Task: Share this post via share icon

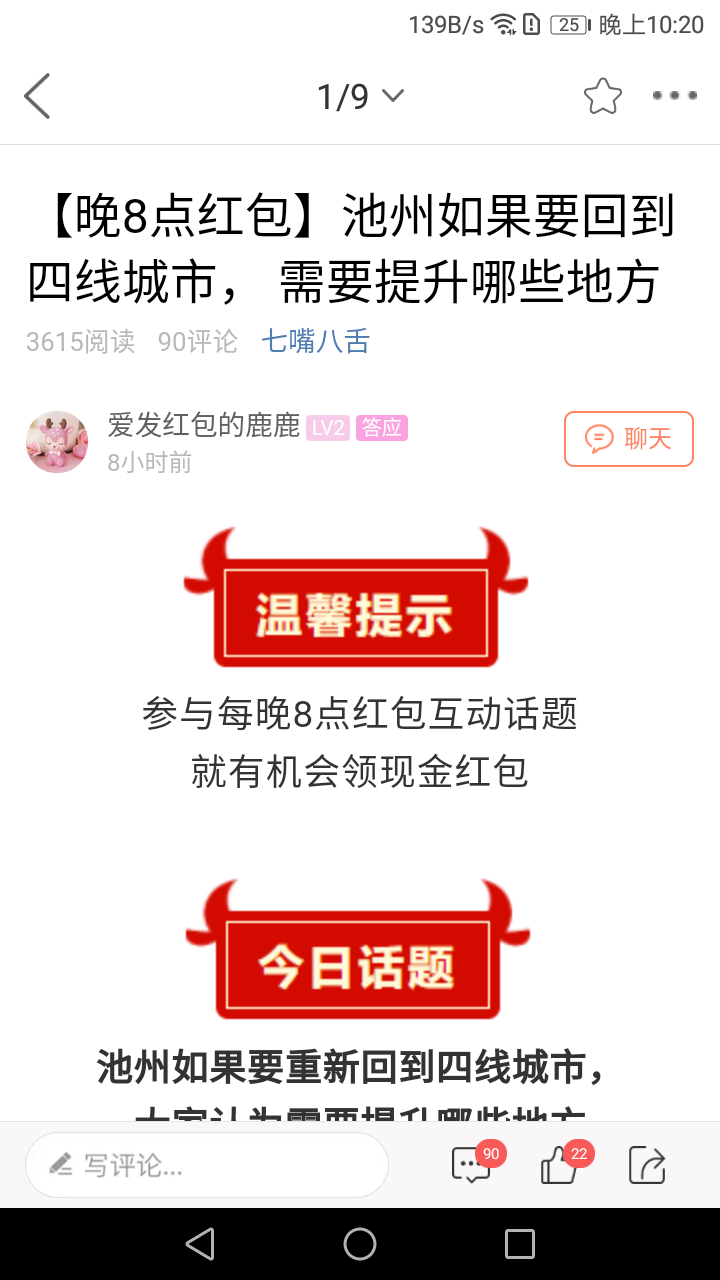Action: (x=647, y=1165)
